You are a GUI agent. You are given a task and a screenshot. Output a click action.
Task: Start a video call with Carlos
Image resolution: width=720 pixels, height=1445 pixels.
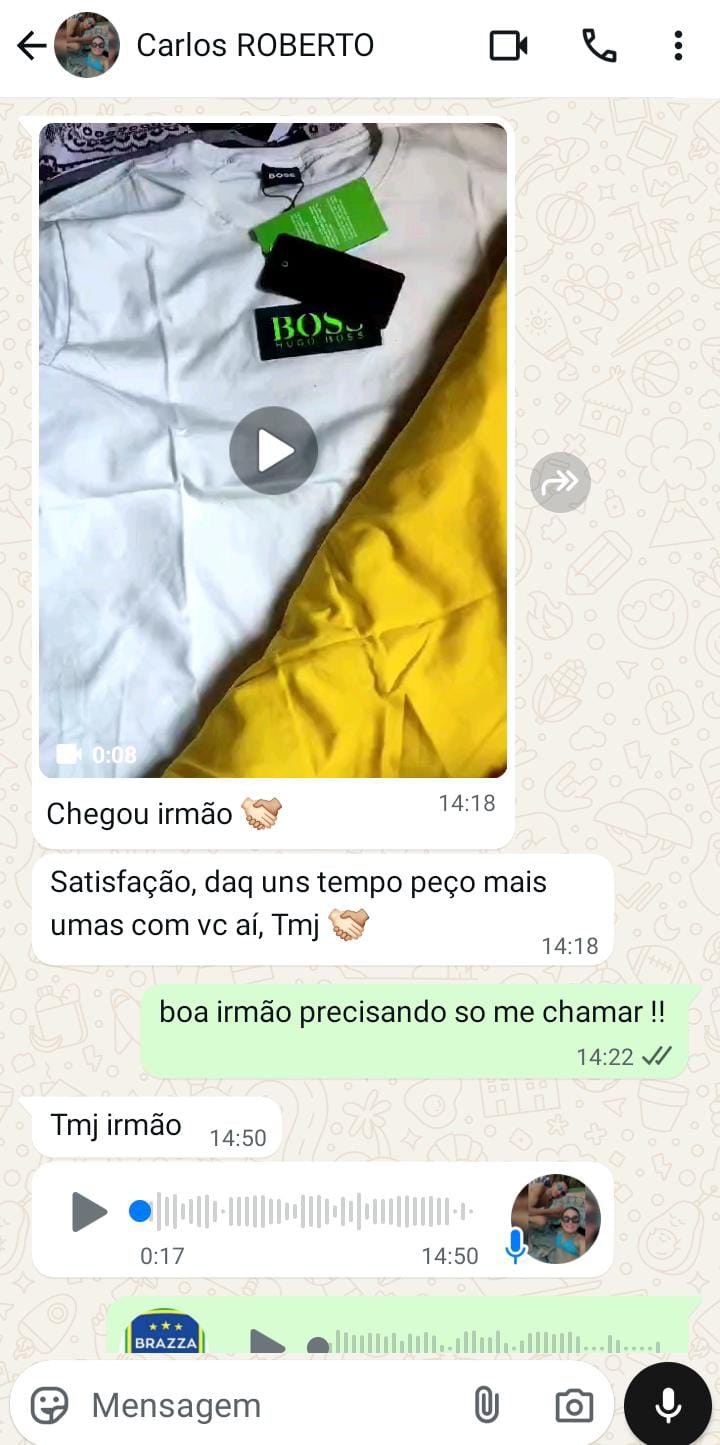[508, 46]
